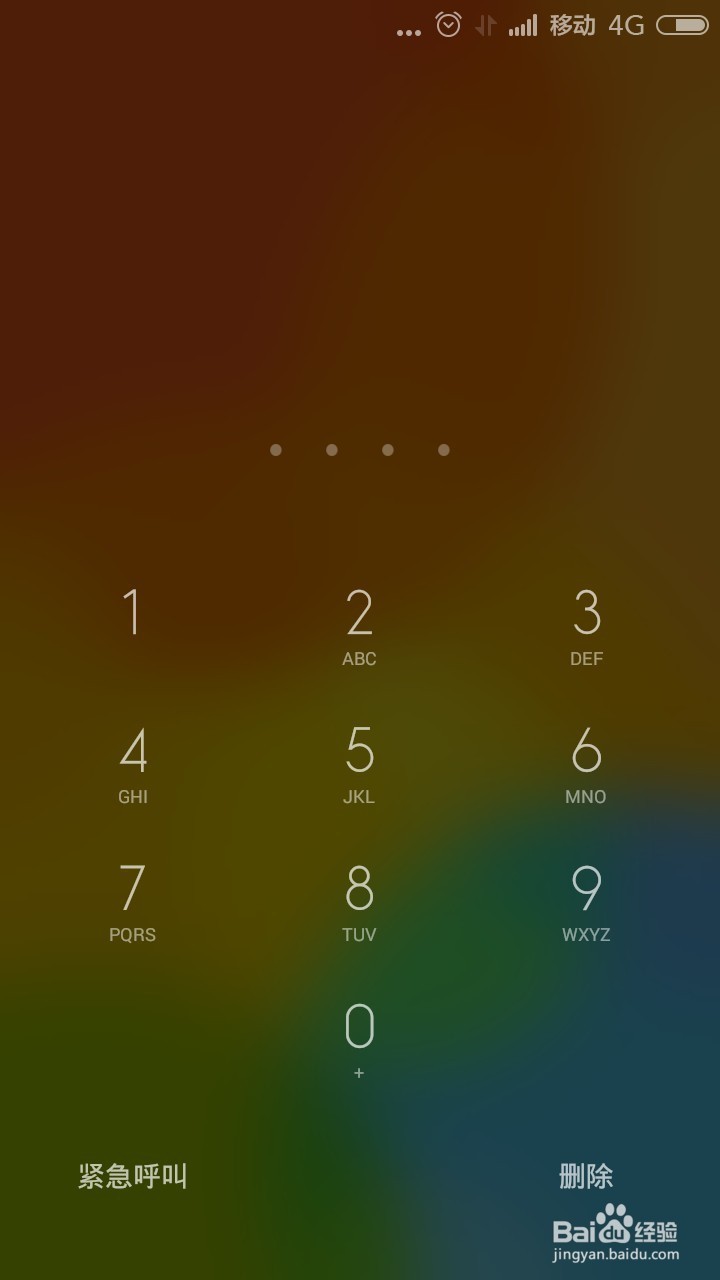Enter digit 6 (MNO)

pyautogui.click(x=586, y=764)
